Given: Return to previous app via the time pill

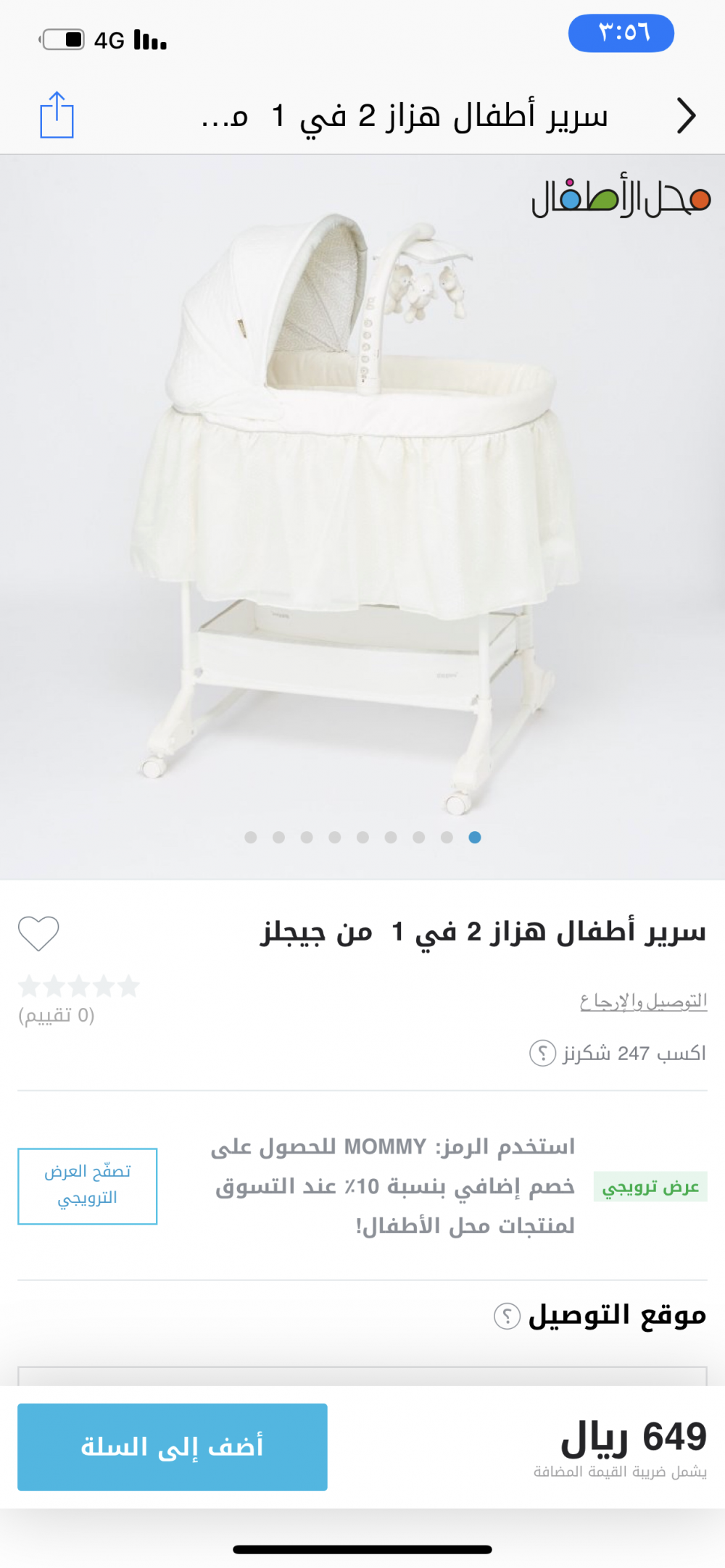Looking at the screenshot, I should pyautogui.click(x=621, y=33).
